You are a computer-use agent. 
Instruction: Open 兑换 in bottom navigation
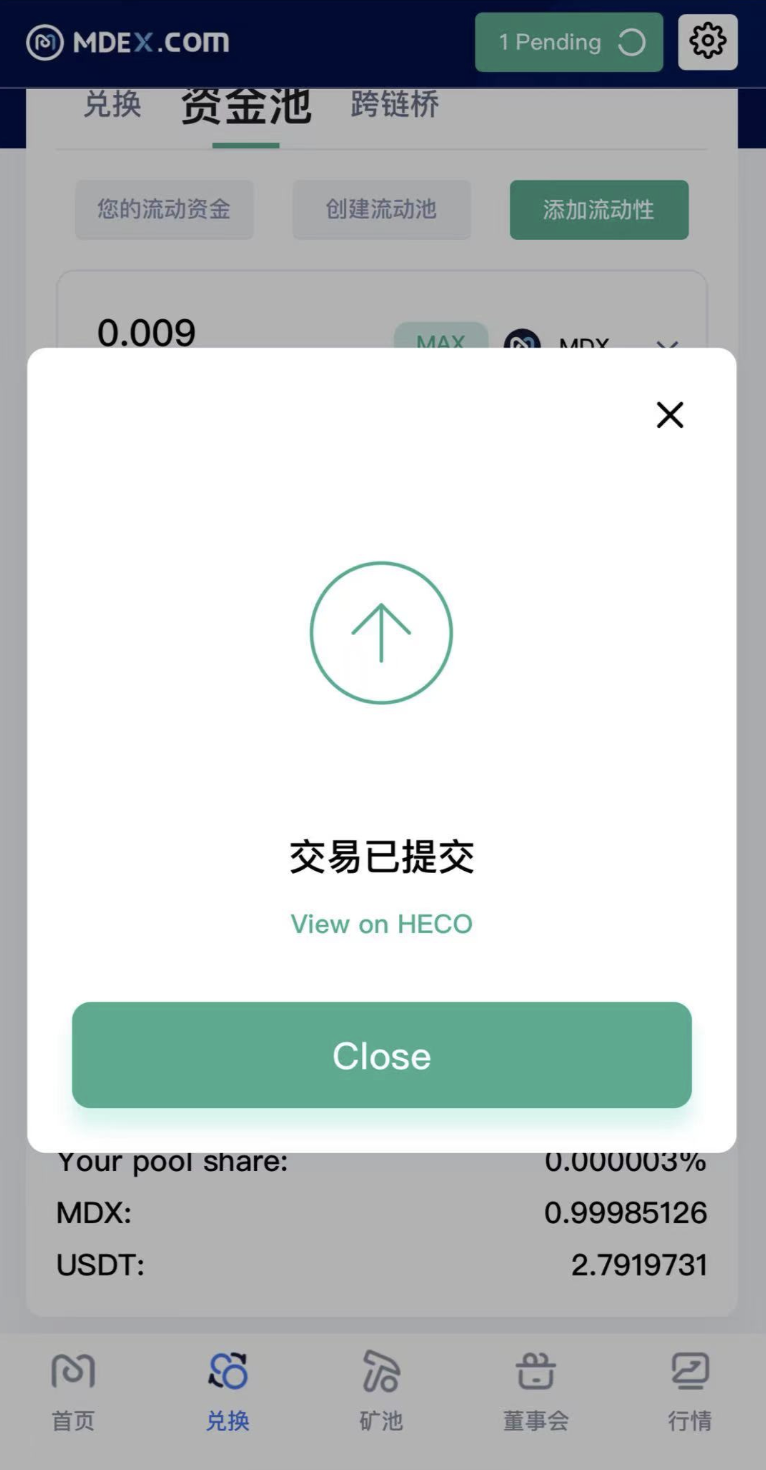point(227,1390)
